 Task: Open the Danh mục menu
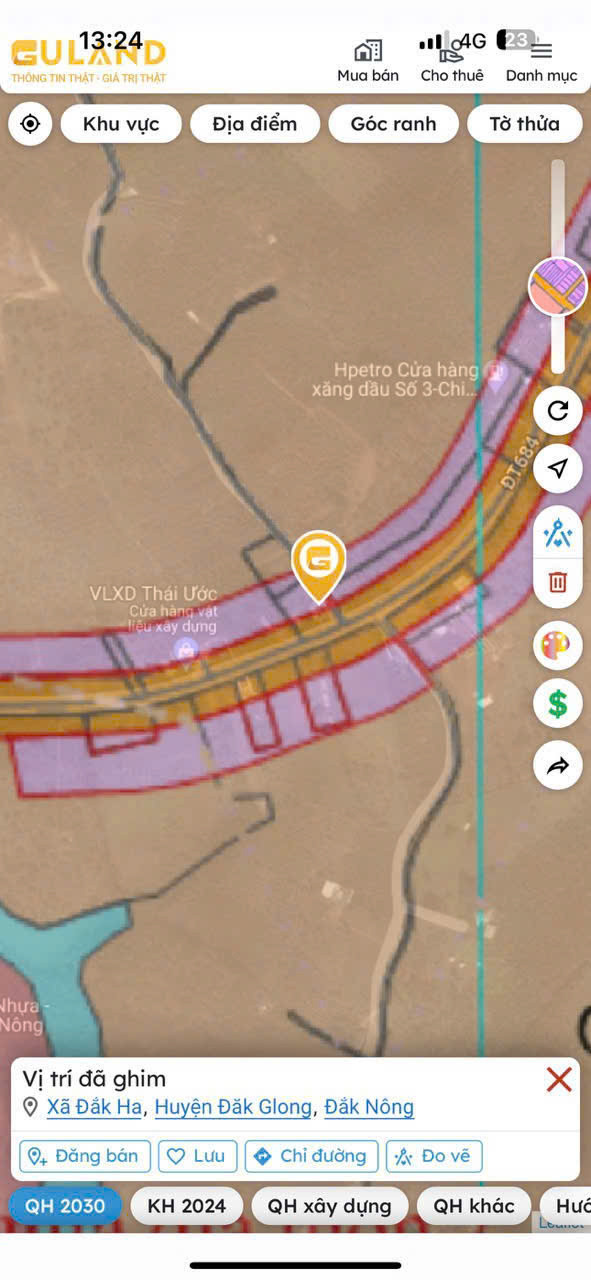pos(541,61)
